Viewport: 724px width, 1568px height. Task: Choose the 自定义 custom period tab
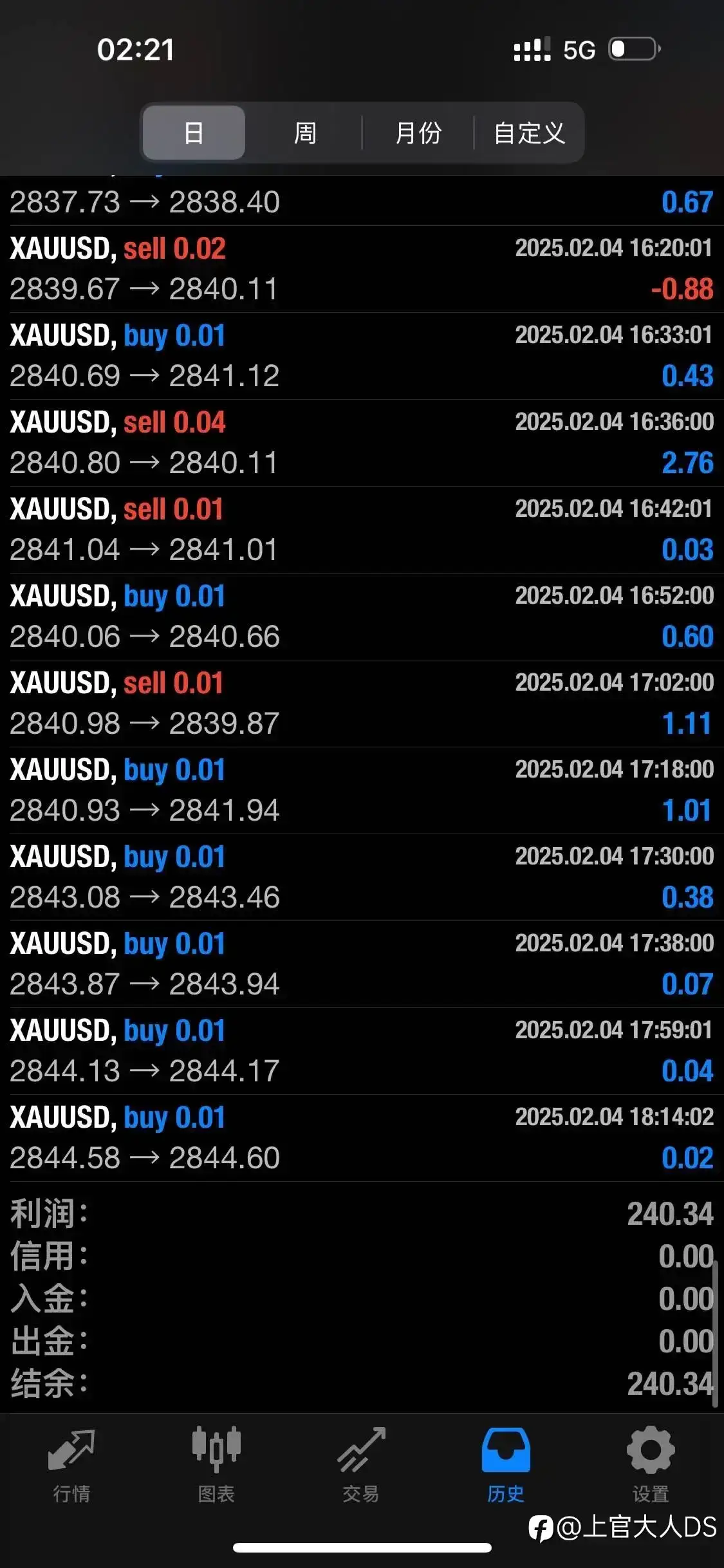click(x=529, y=133)
